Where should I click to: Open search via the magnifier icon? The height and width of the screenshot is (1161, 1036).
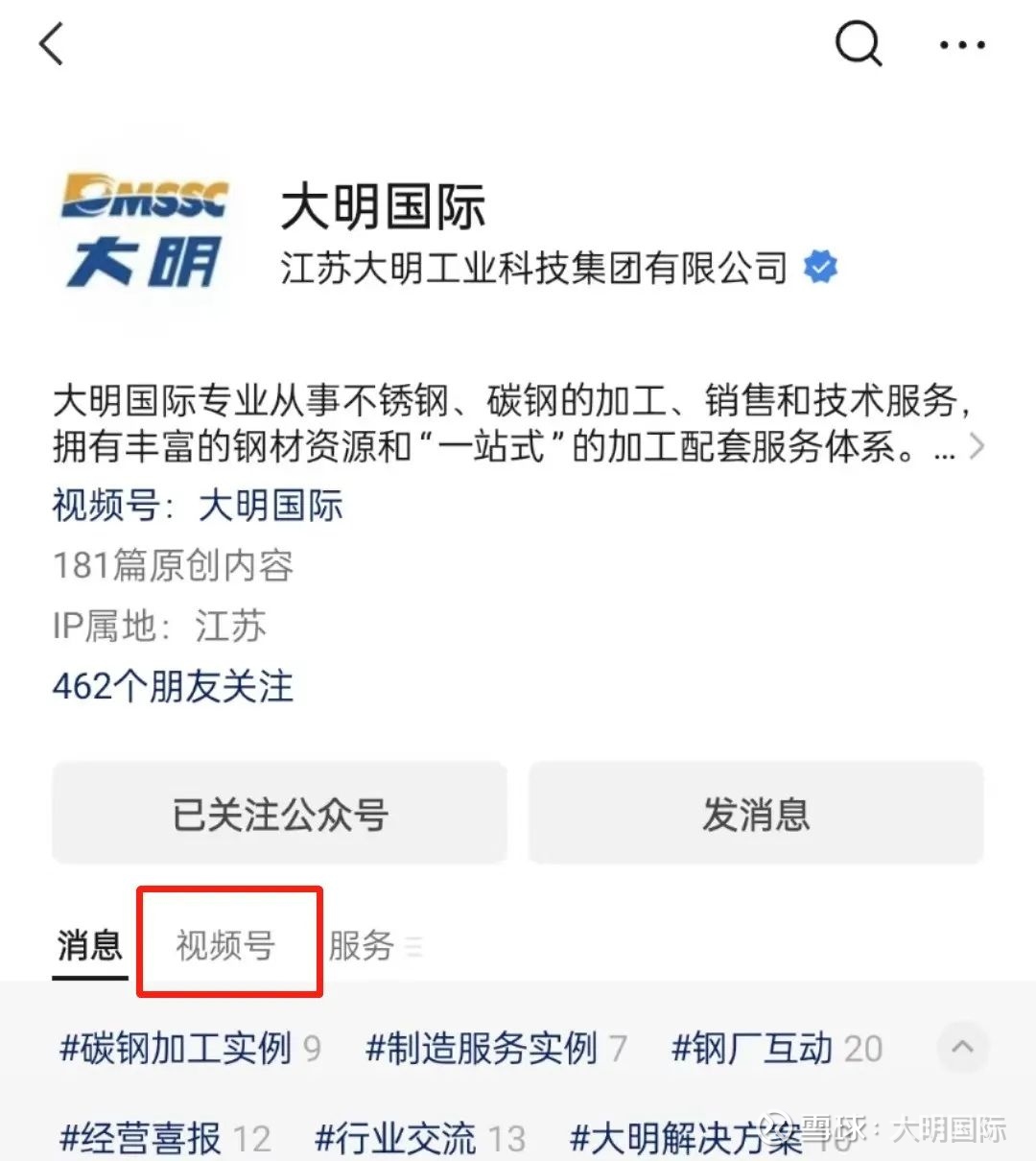(857, 44)
